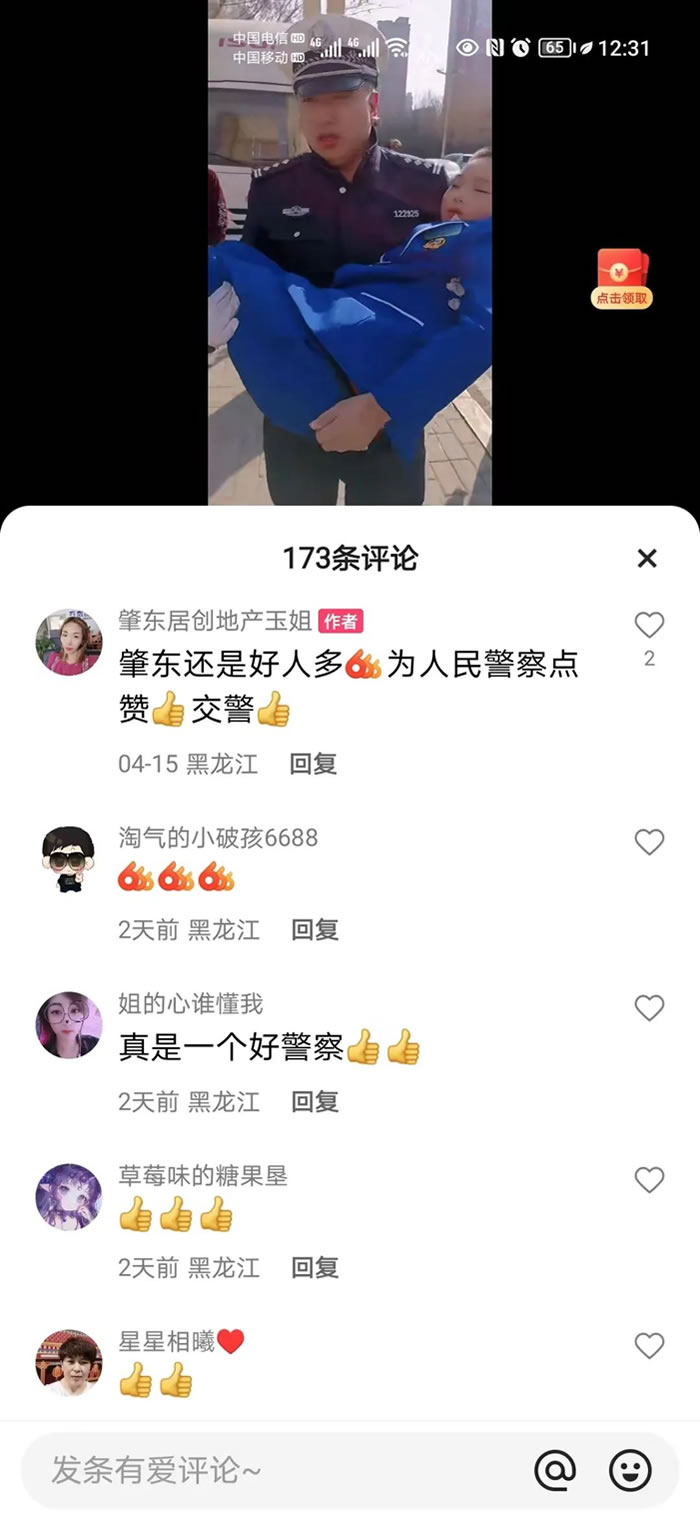
Task: Open 肇东居创地产玉姐's profile avatar
Action: pos(69,642)
